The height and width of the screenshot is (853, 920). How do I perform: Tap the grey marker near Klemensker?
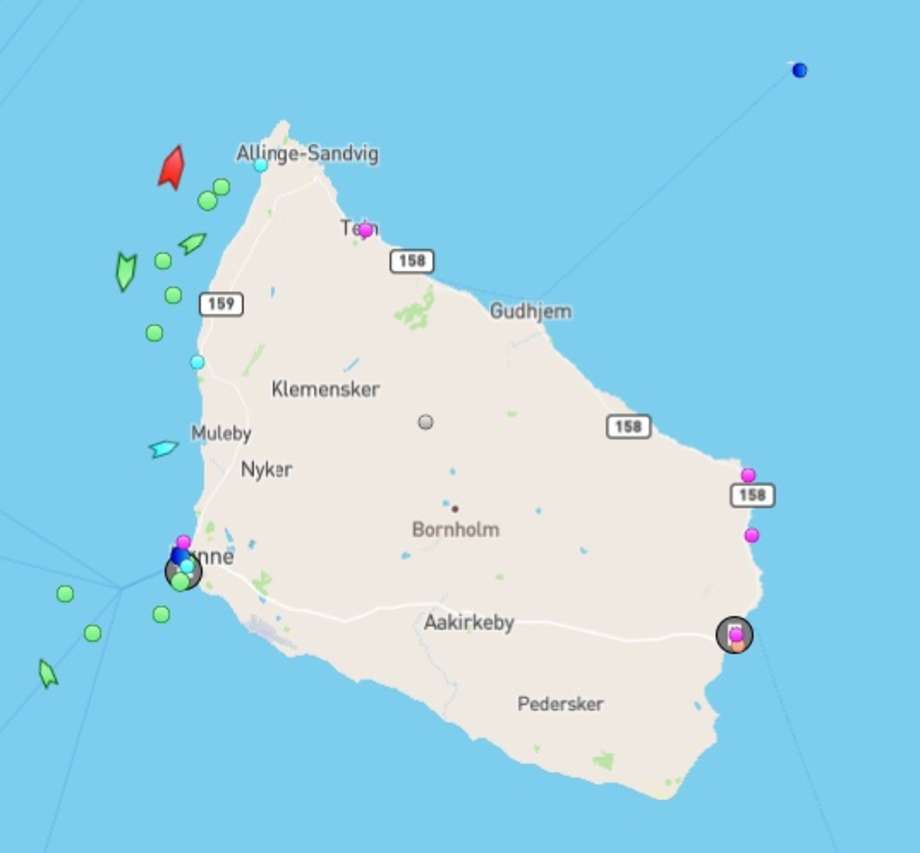point(426,422)
